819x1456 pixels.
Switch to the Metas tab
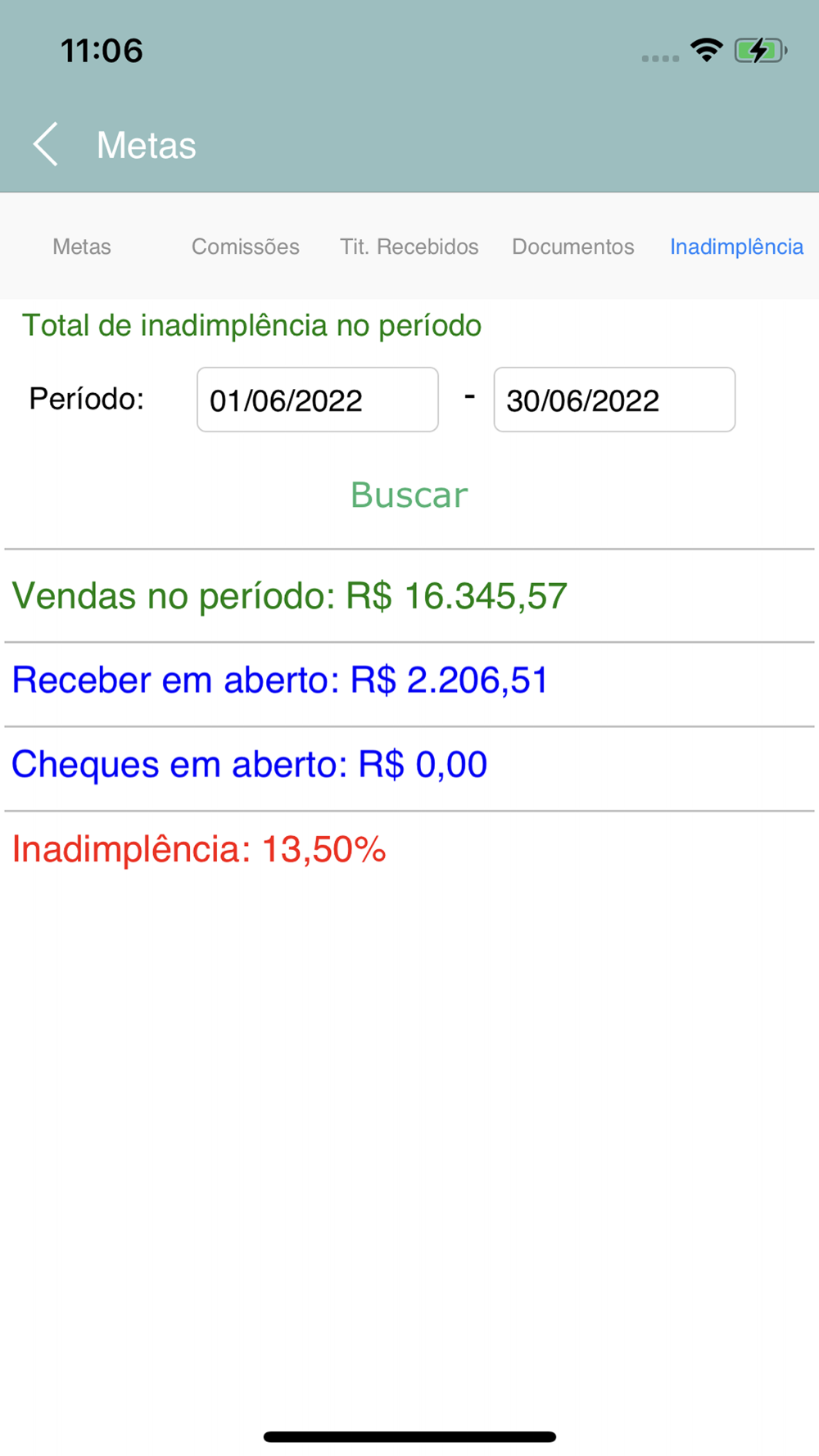[x=82, y=246]
